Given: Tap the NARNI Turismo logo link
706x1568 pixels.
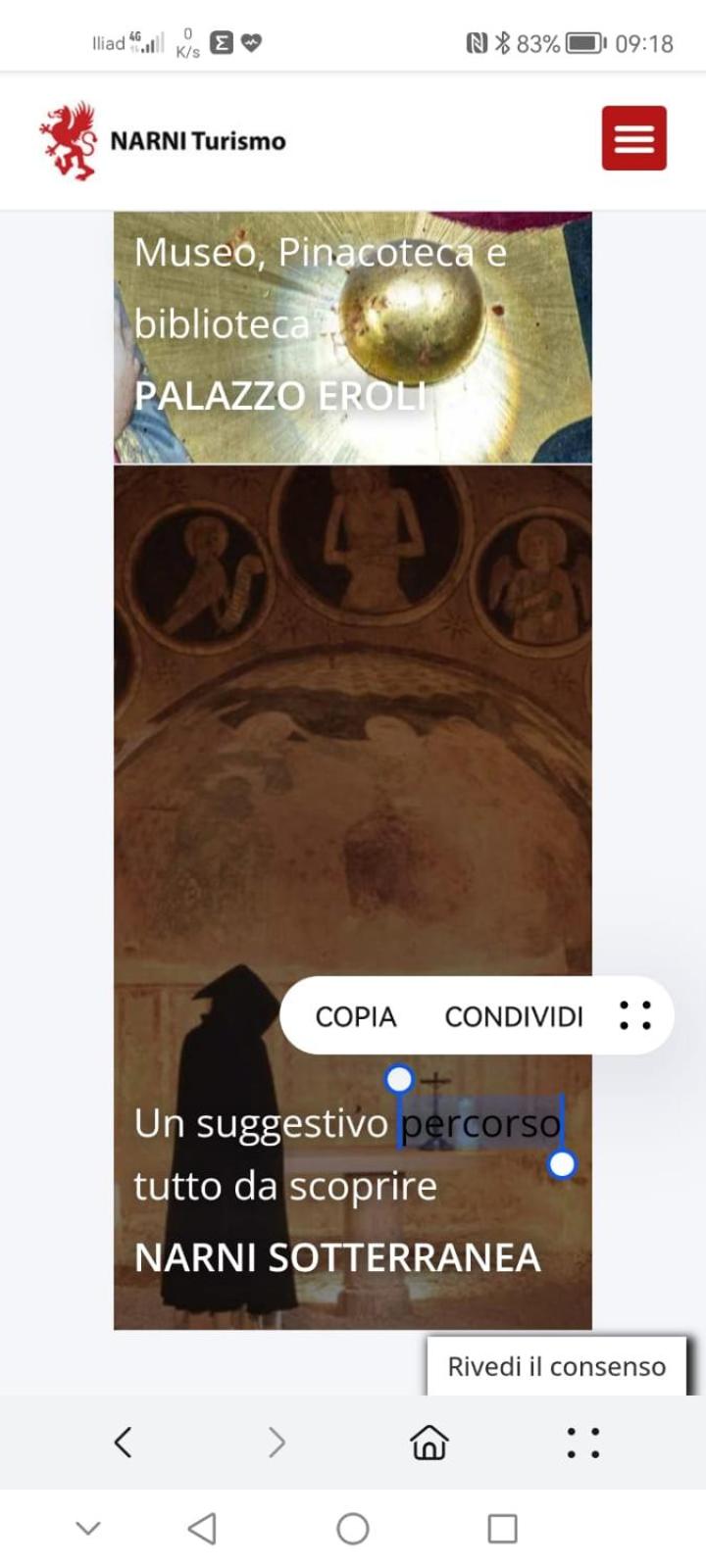Looking at the screenshot, I should (163, 141).
